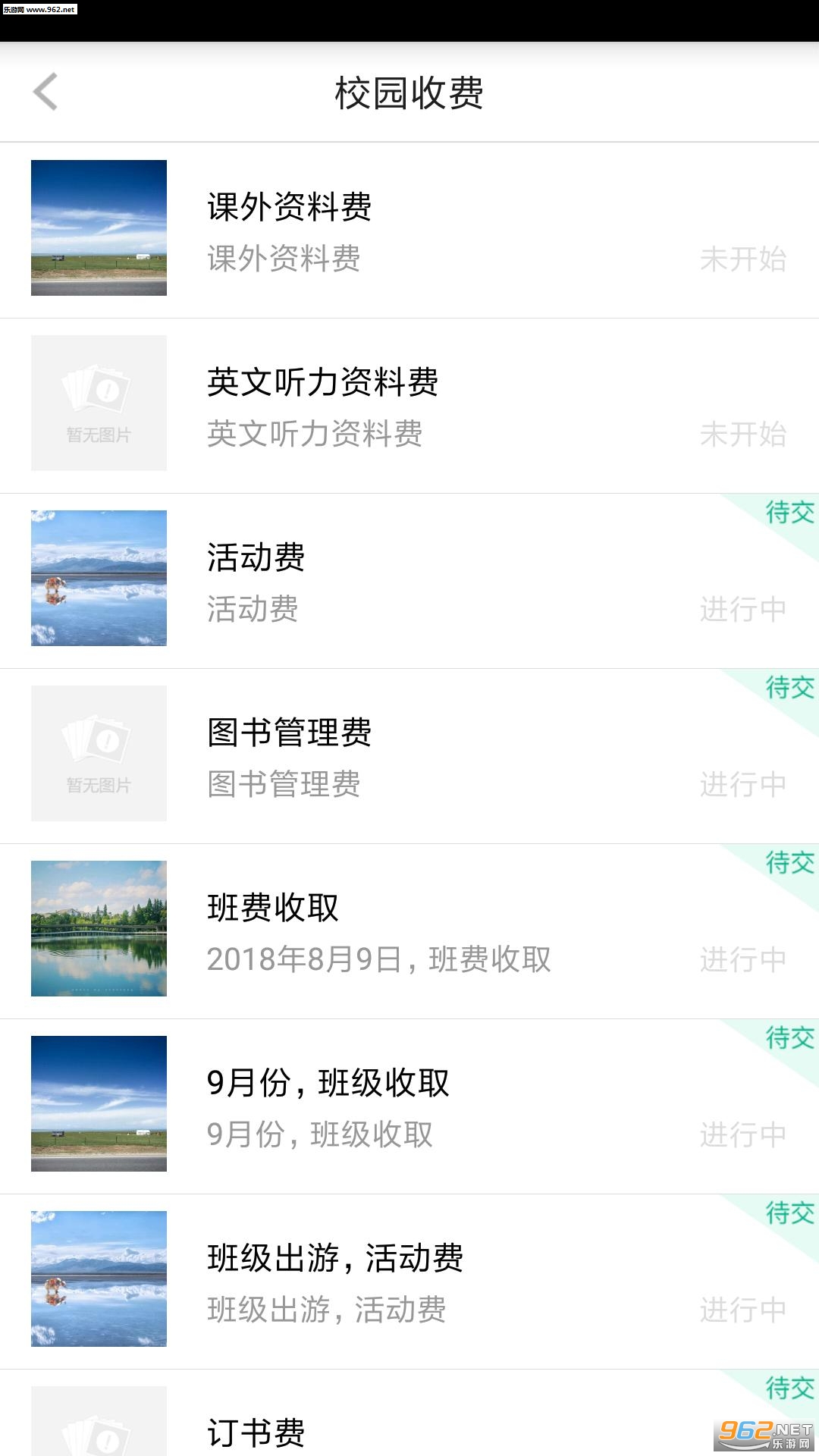Open the 班费收取 fee item
This screenshot has height=1456, width=819.
(x=409, y=931)
